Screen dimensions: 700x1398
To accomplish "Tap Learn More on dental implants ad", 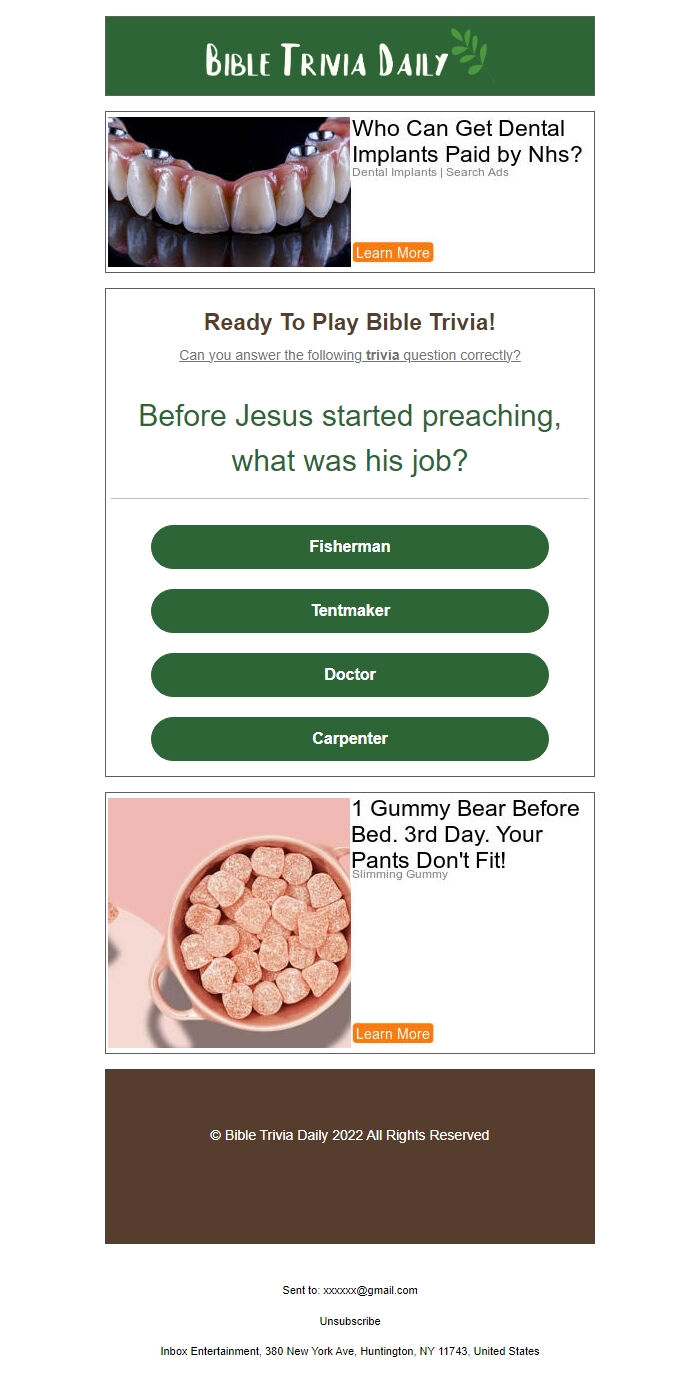I will [392, 253].
